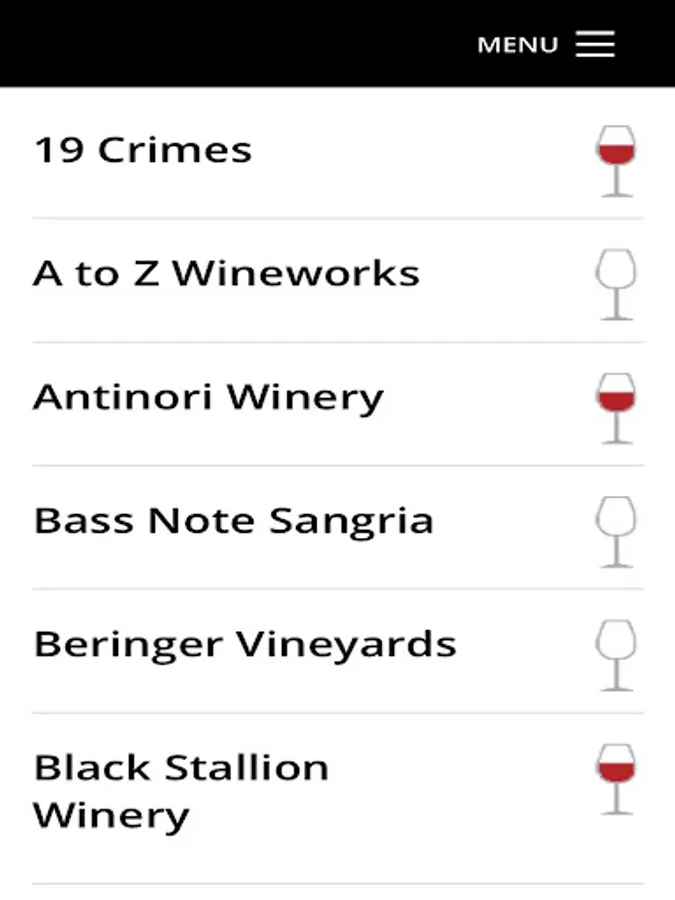Select A to Z Wineworks from the list
The image size is (675, 900).
tap(226, 274)
